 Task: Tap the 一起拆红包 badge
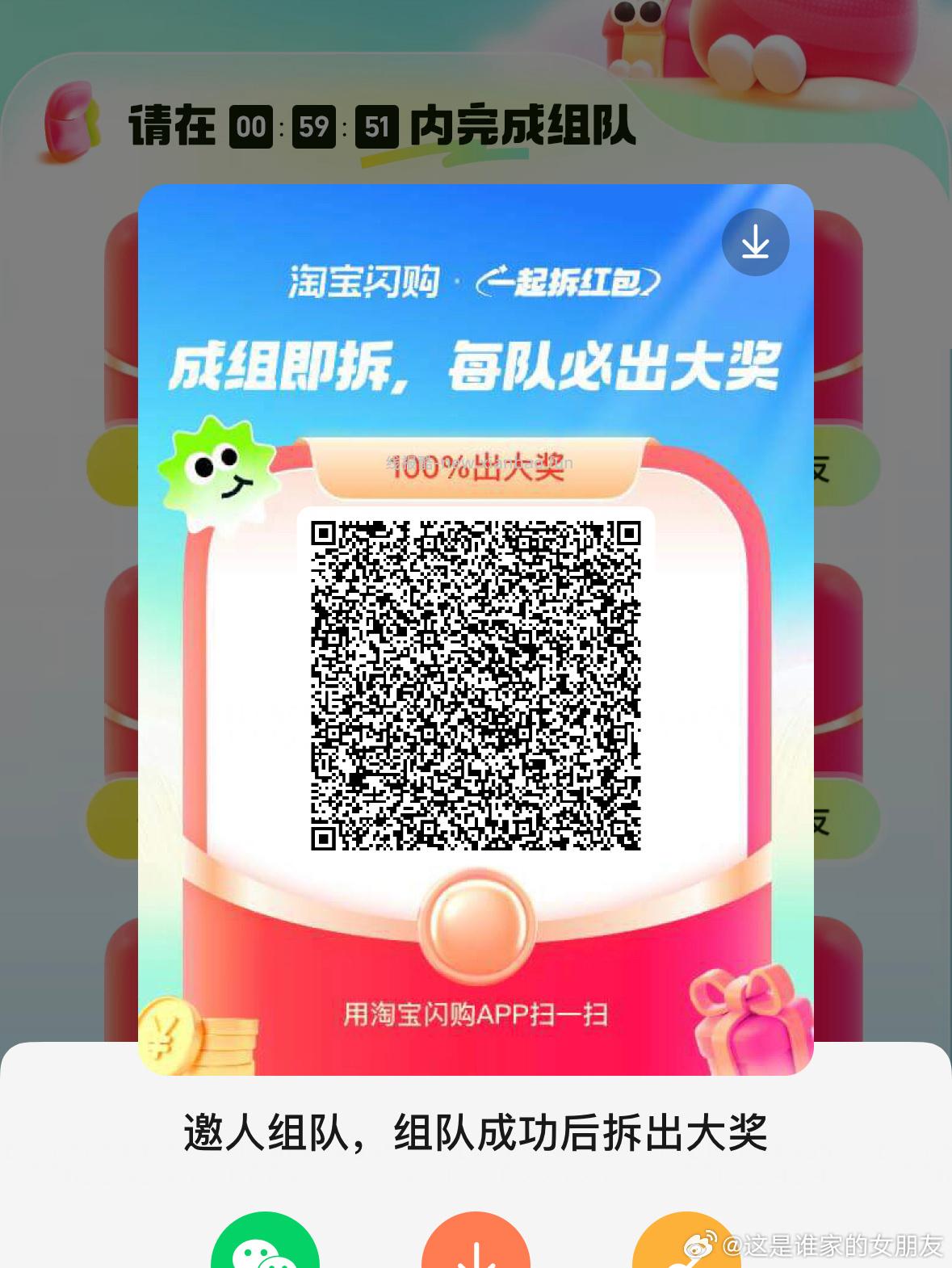569,282
